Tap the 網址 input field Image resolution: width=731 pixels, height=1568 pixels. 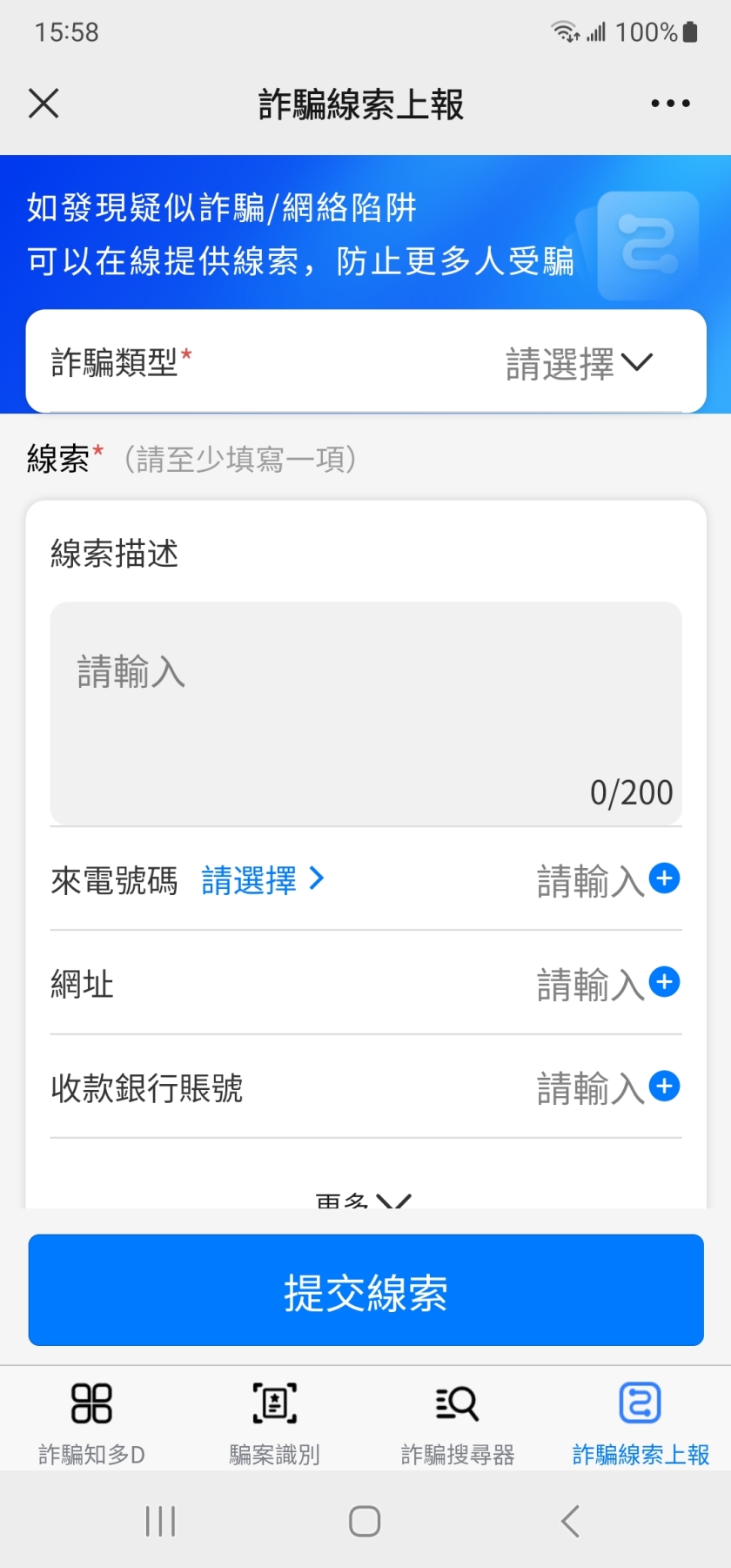(588, 985)
